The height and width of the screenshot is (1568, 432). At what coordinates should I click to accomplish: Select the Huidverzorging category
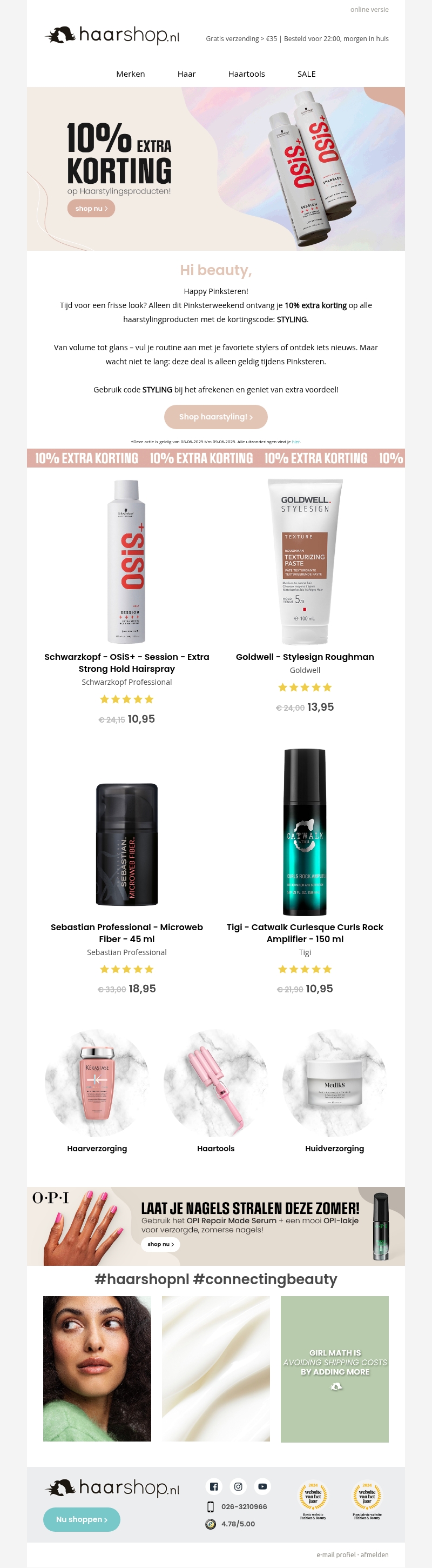coord(334,1089)
